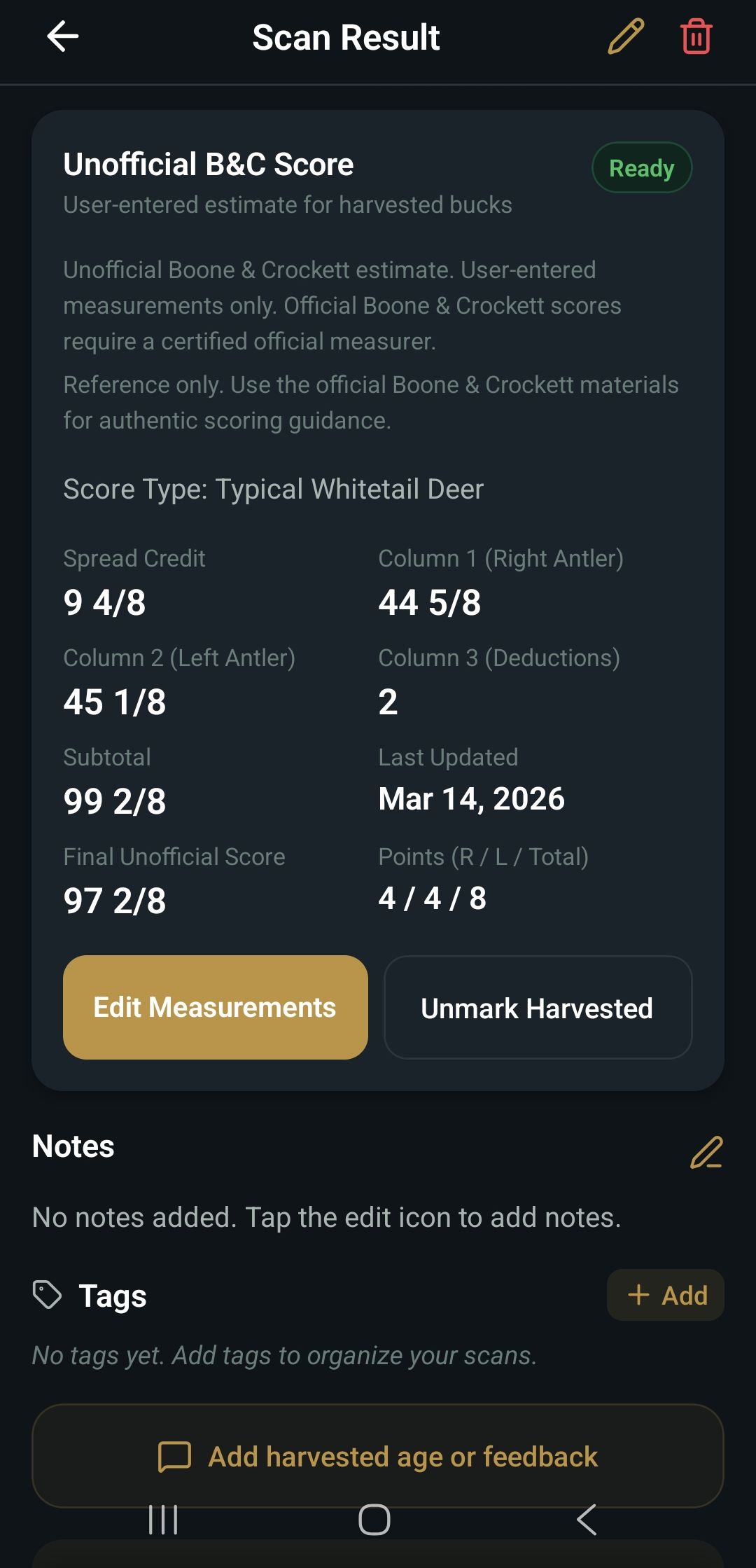Add harvested age or feedback

click(x=378, y=1456)
